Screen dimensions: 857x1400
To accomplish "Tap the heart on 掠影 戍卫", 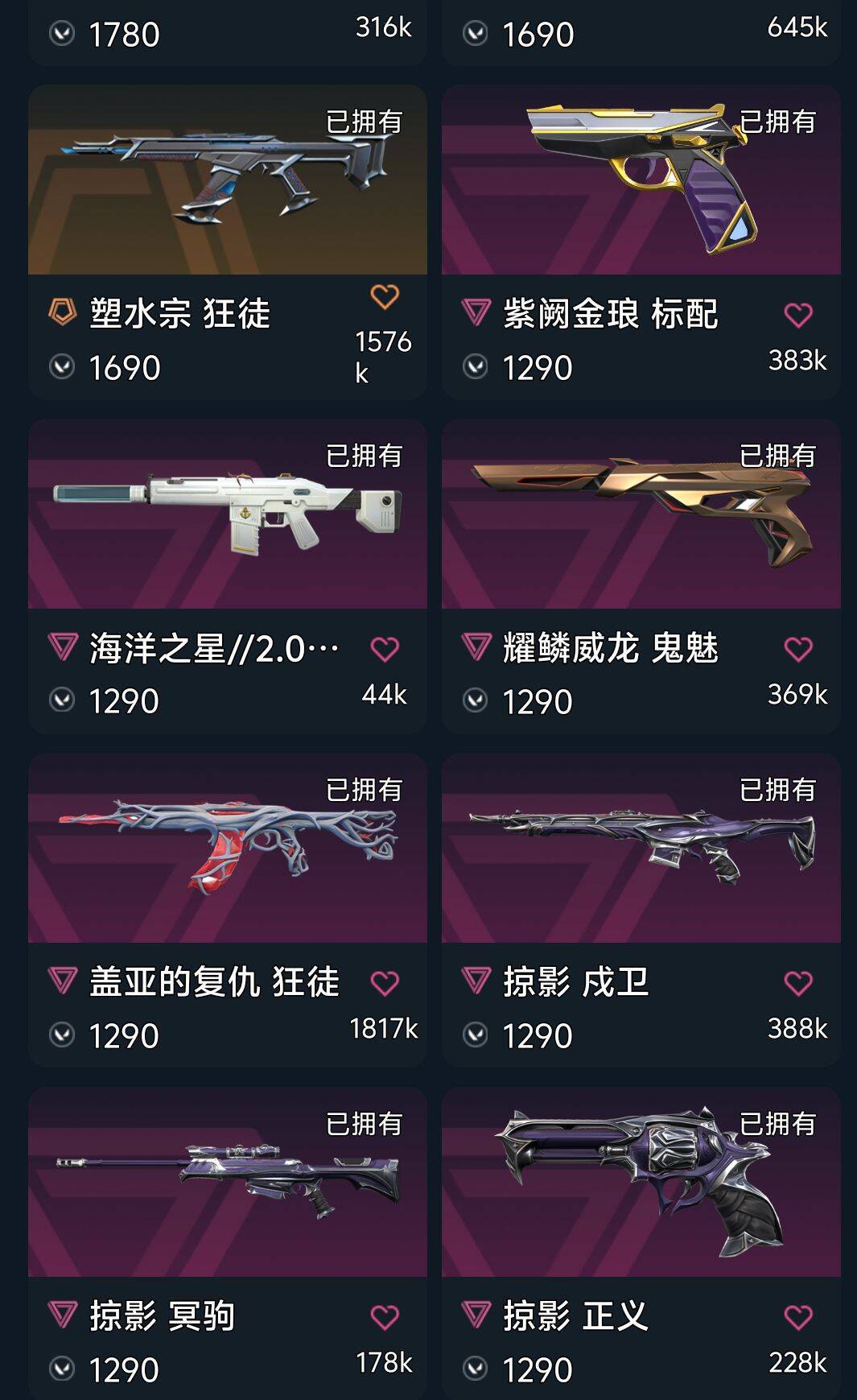I will [x=797, y=983].
